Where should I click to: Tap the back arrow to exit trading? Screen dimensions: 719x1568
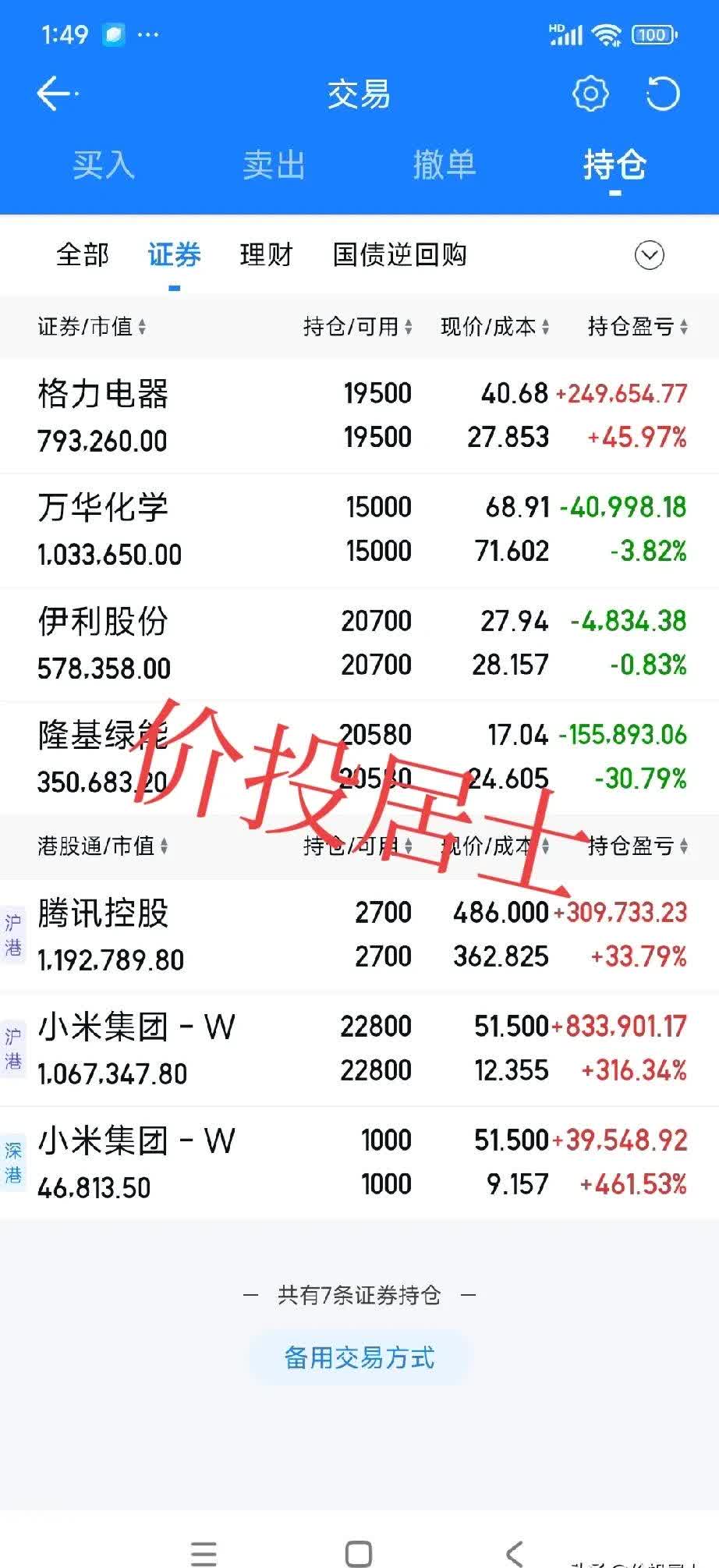53,93
